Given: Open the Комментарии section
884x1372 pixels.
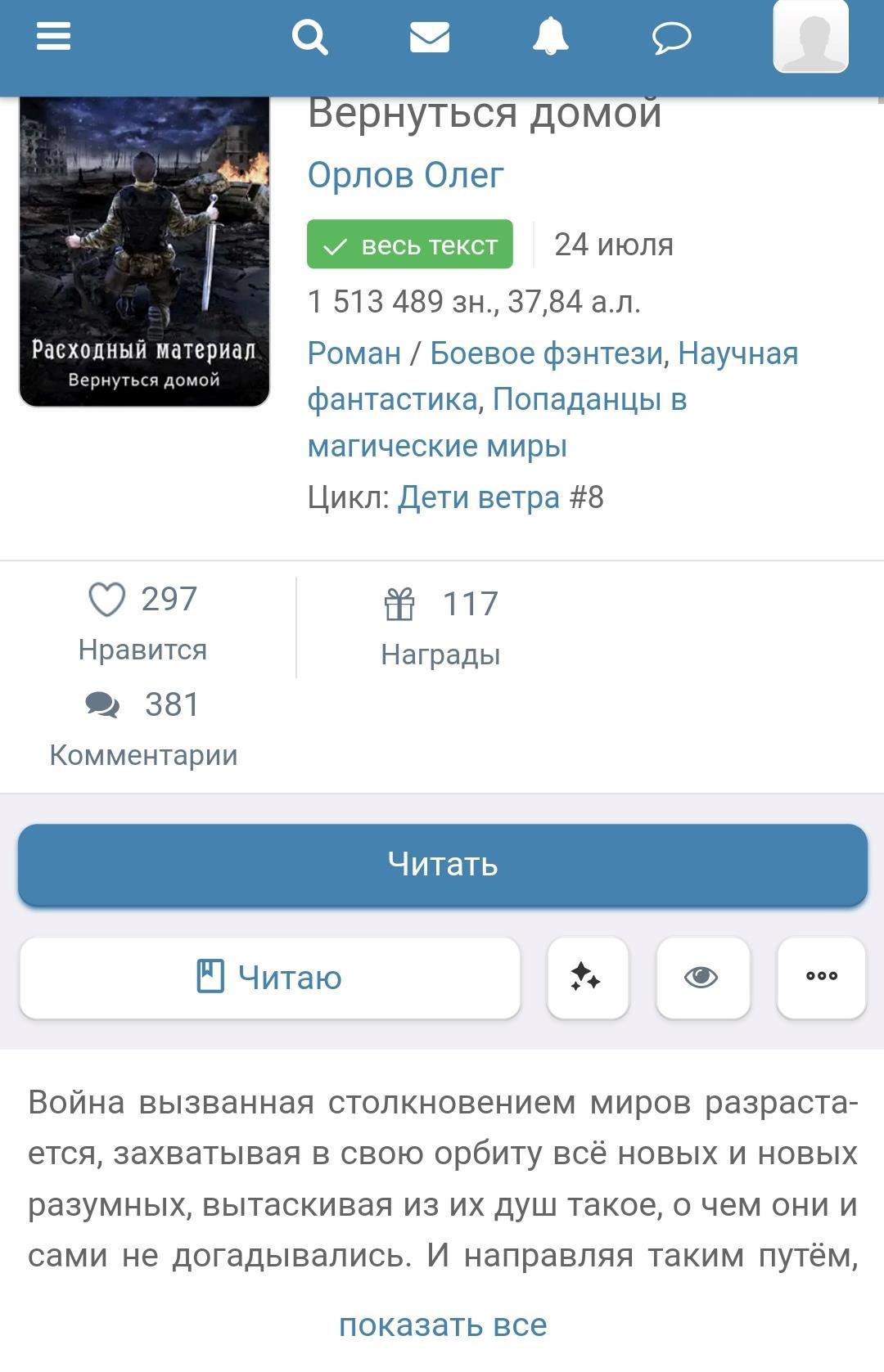Looking at the screenshot, I should pos(143,728).
